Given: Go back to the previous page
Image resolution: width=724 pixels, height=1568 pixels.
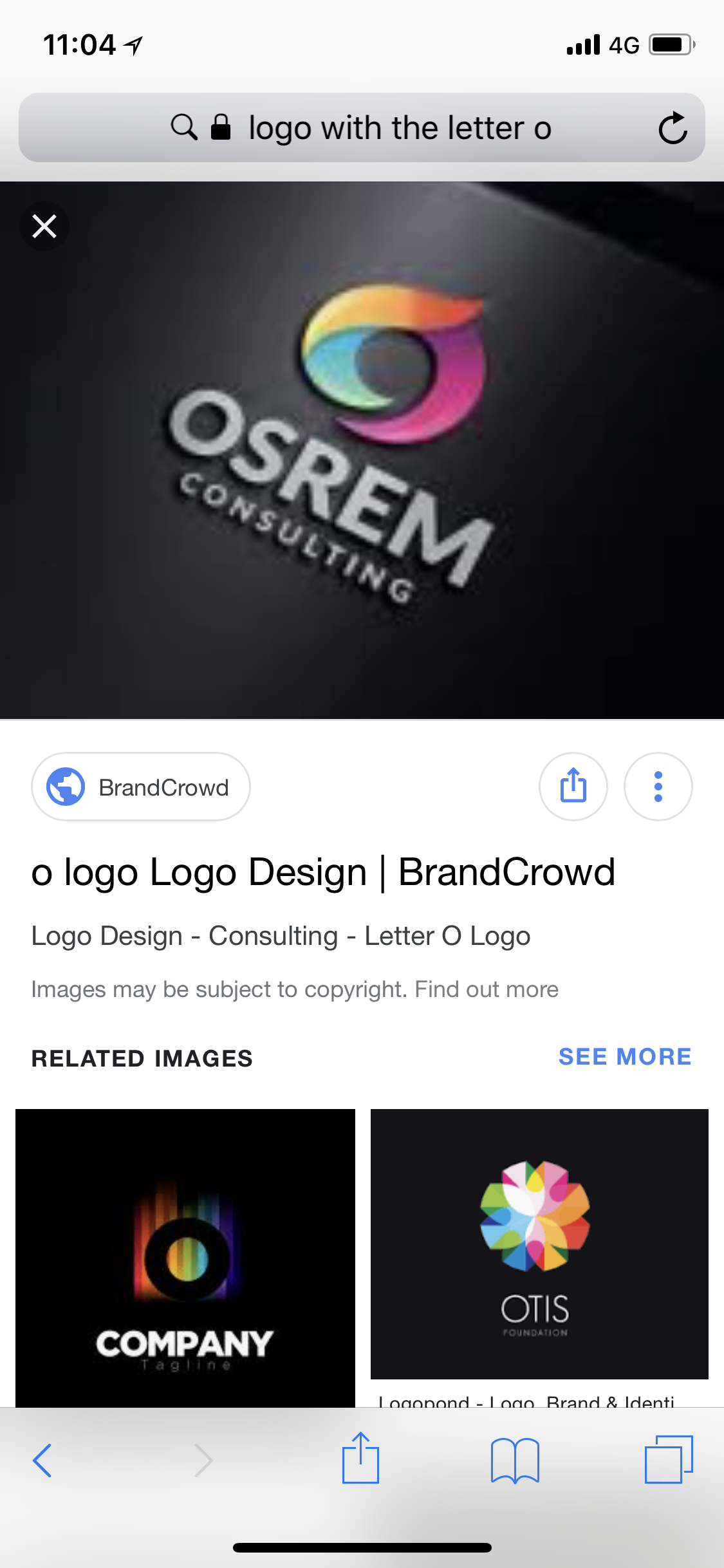Looking at the screenshot, I should [42, 1460].
